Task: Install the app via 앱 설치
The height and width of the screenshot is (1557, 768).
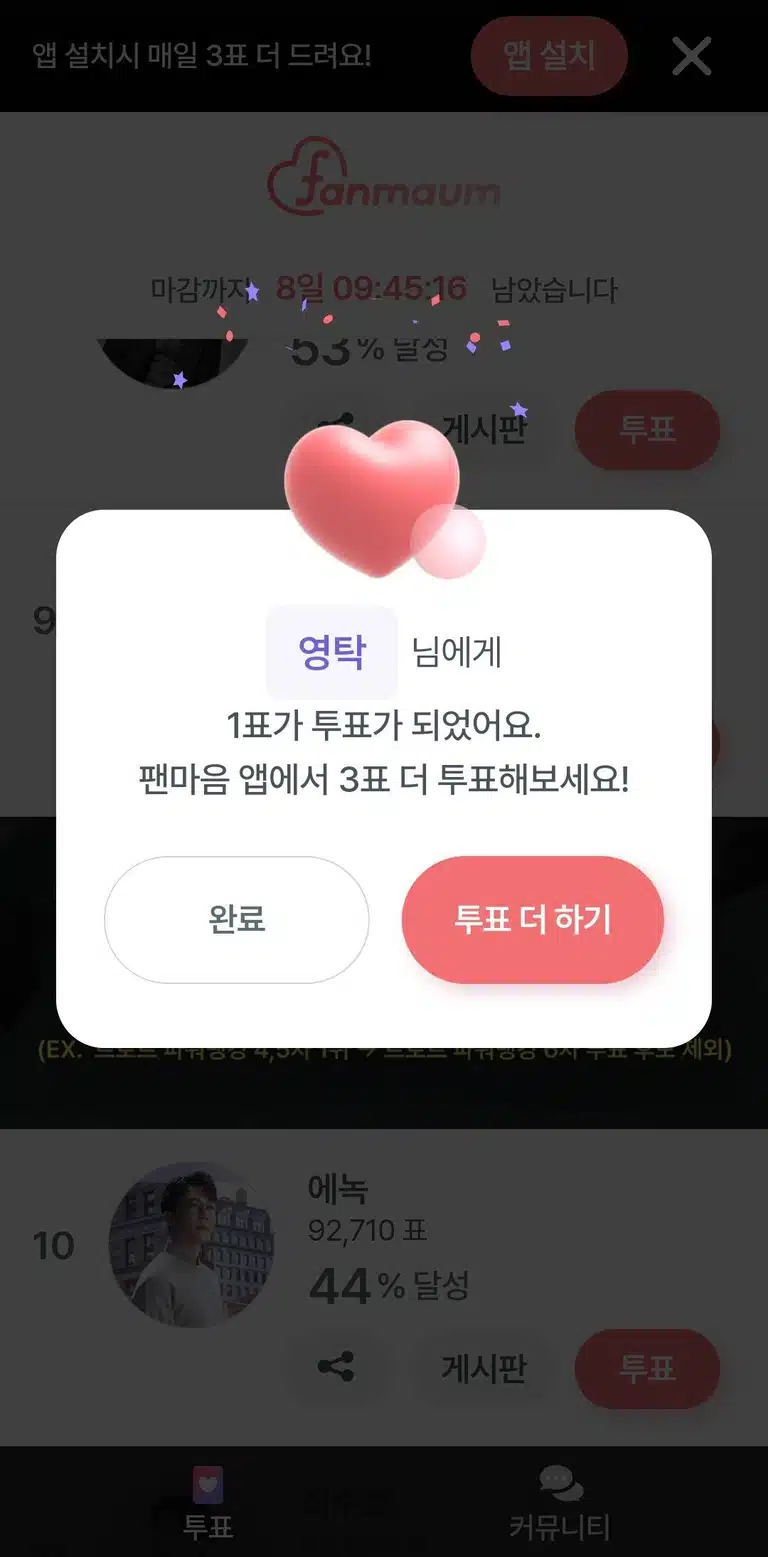Action: click(x=549, y=56)
